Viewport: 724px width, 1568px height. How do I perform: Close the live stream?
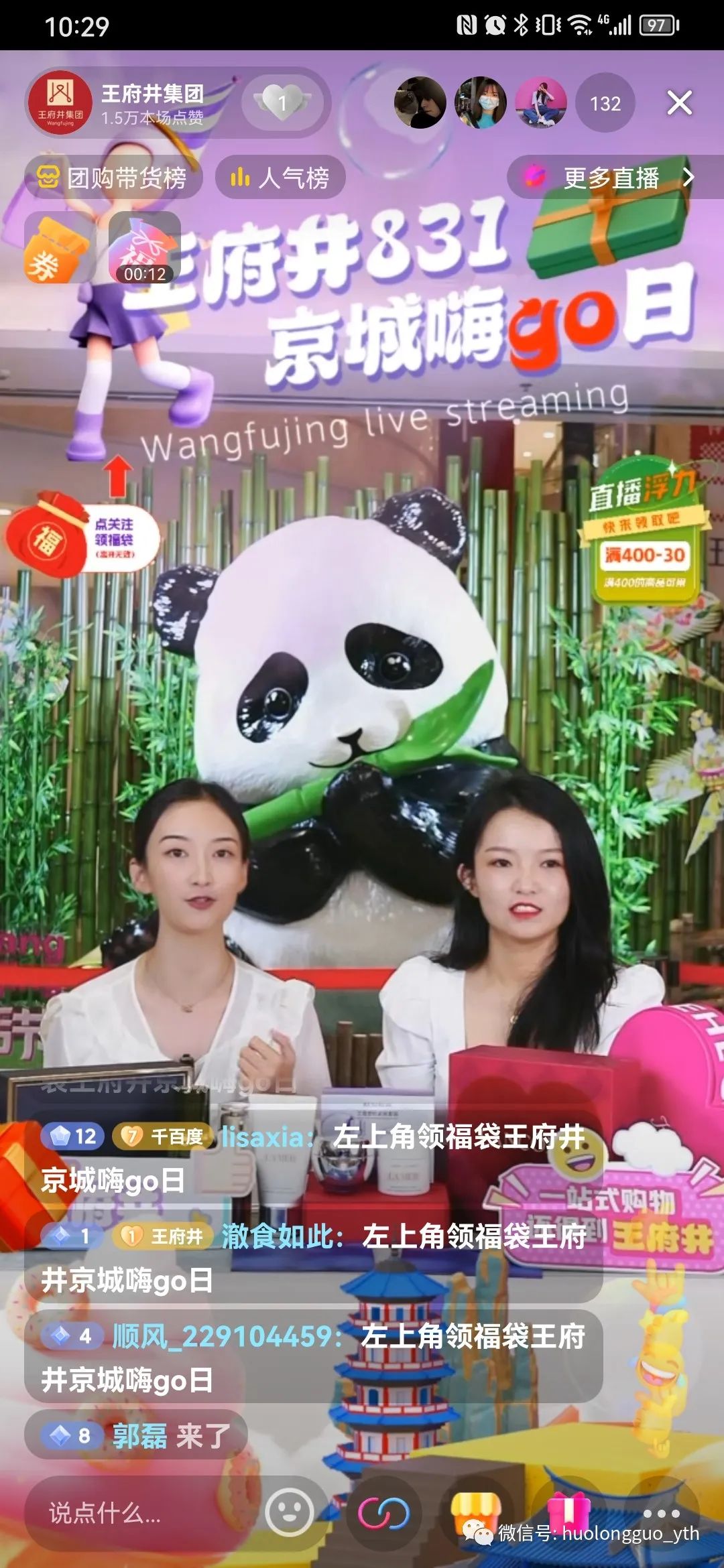(x=679, y=103)
